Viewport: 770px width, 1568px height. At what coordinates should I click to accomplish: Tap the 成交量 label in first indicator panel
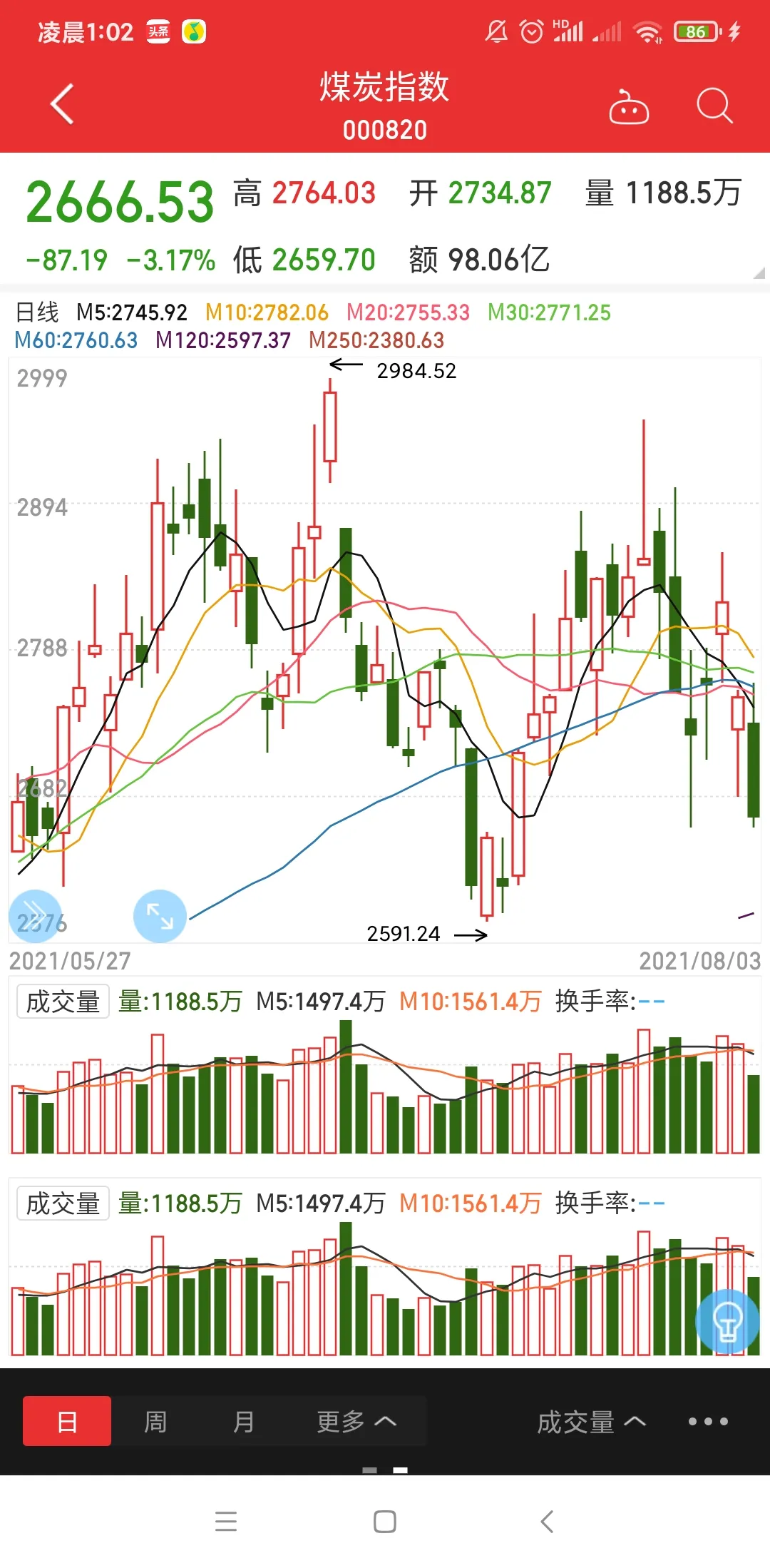[63, 1002]
